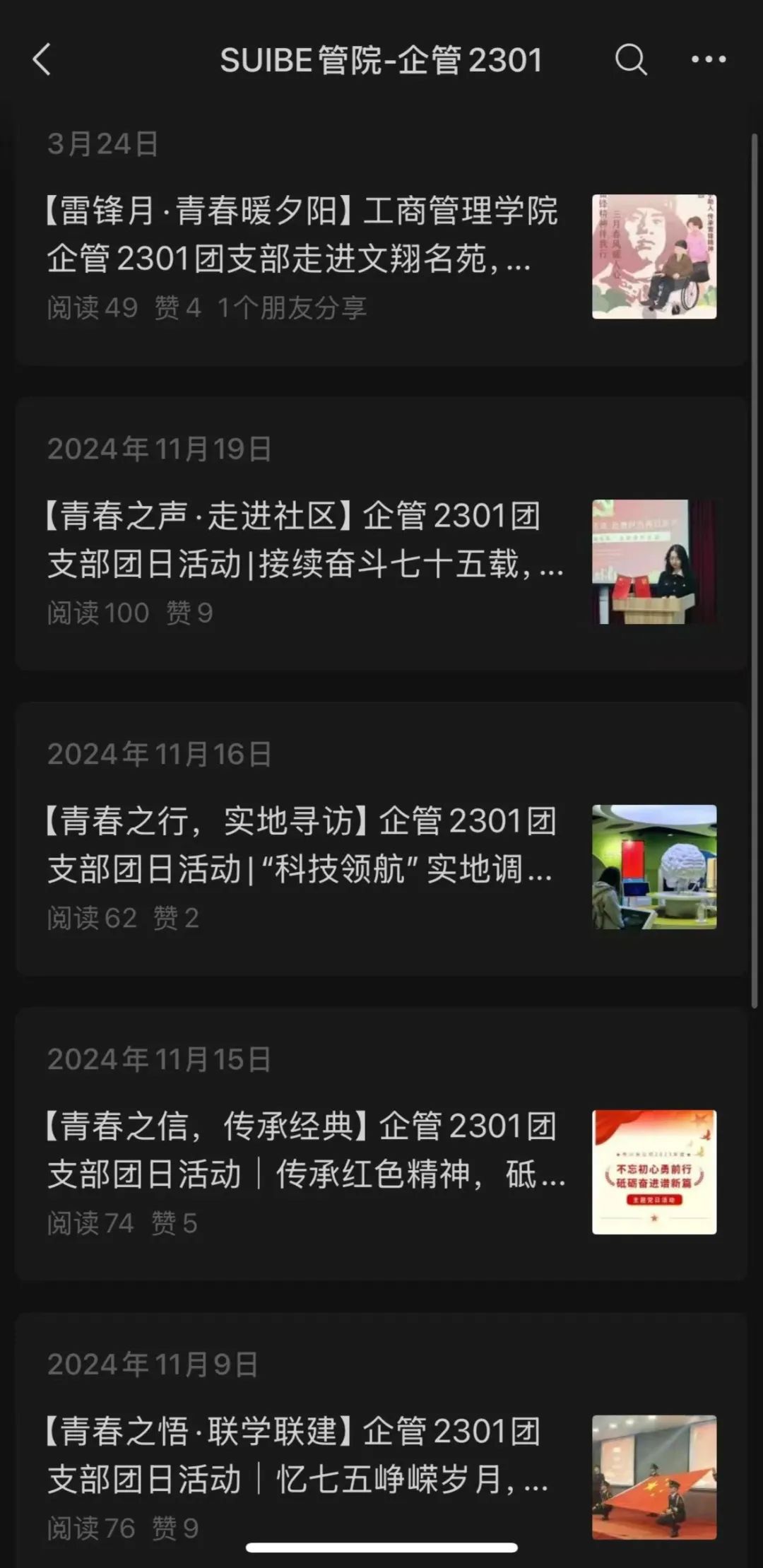
Task: Open the 青春之信，传承经典 article
Action: (x=304, y=1150)
